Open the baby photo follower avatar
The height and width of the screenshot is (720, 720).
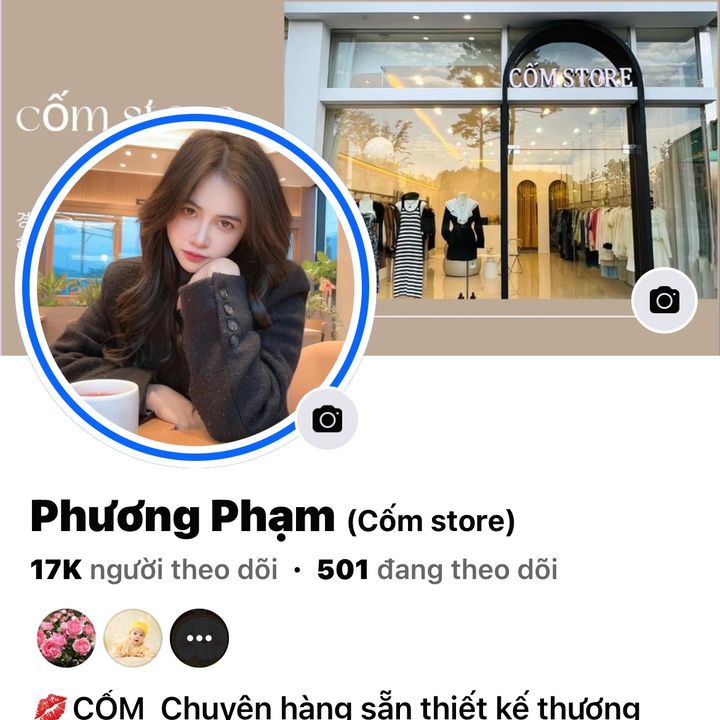(x=133, y=638)
